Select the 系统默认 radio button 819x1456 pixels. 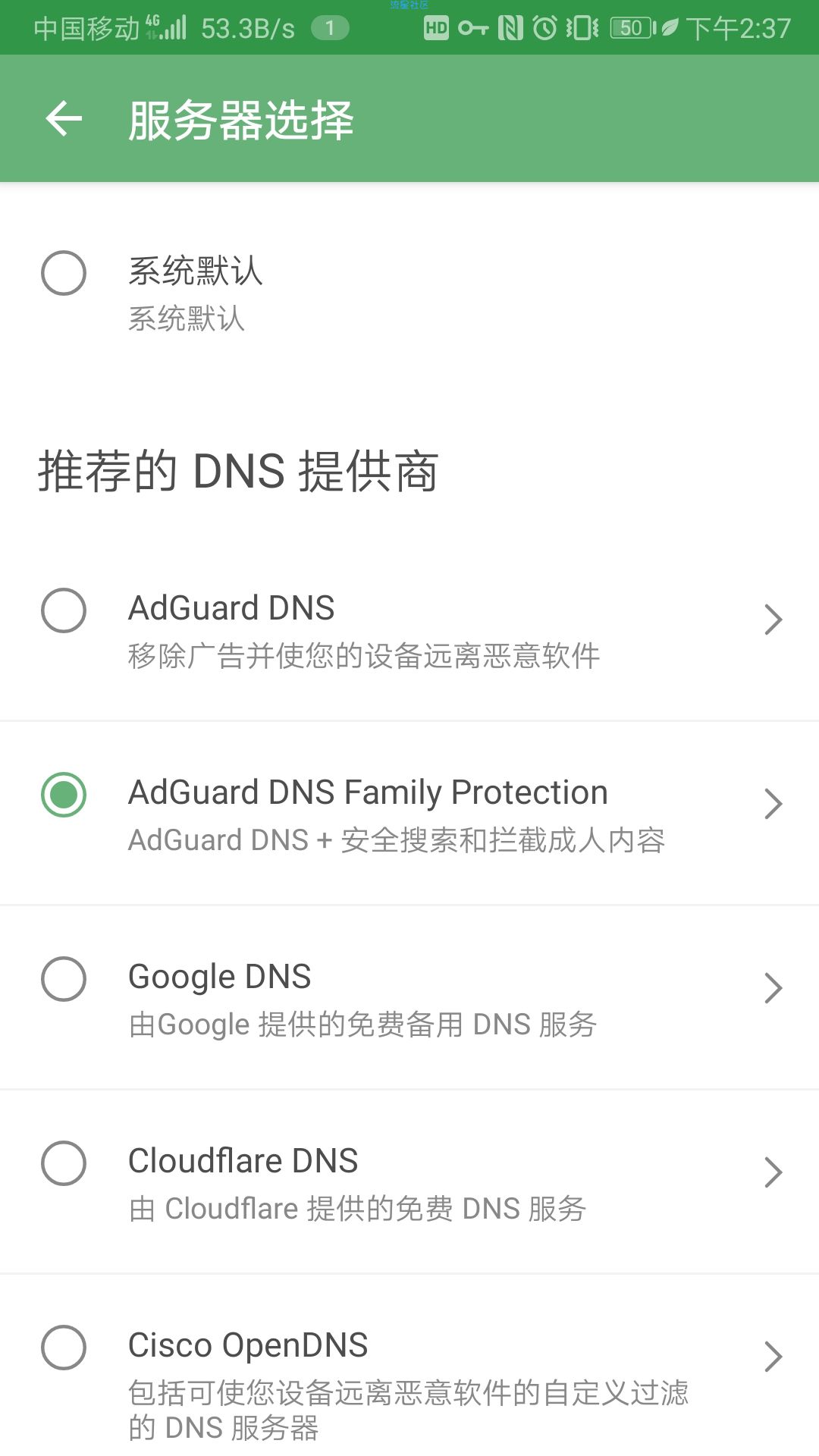(64, 273)
